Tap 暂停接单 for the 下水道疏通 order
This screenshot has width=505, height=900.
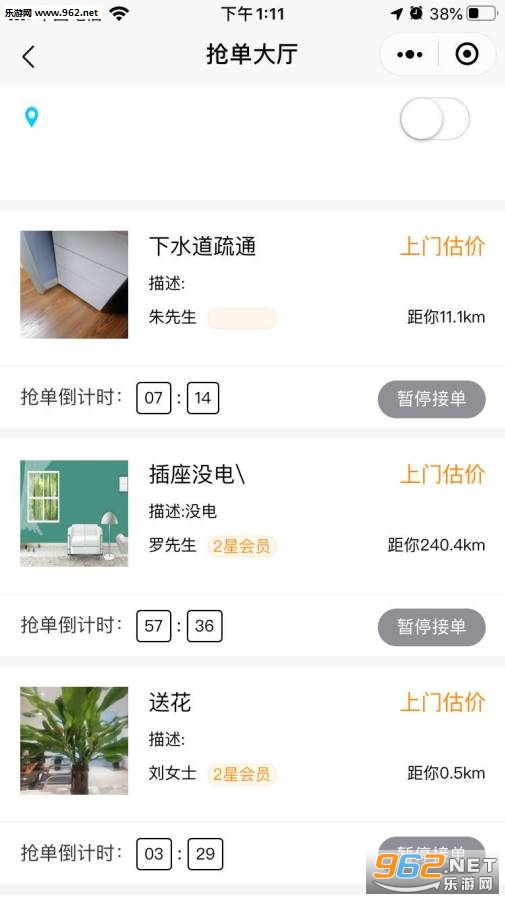432,398
